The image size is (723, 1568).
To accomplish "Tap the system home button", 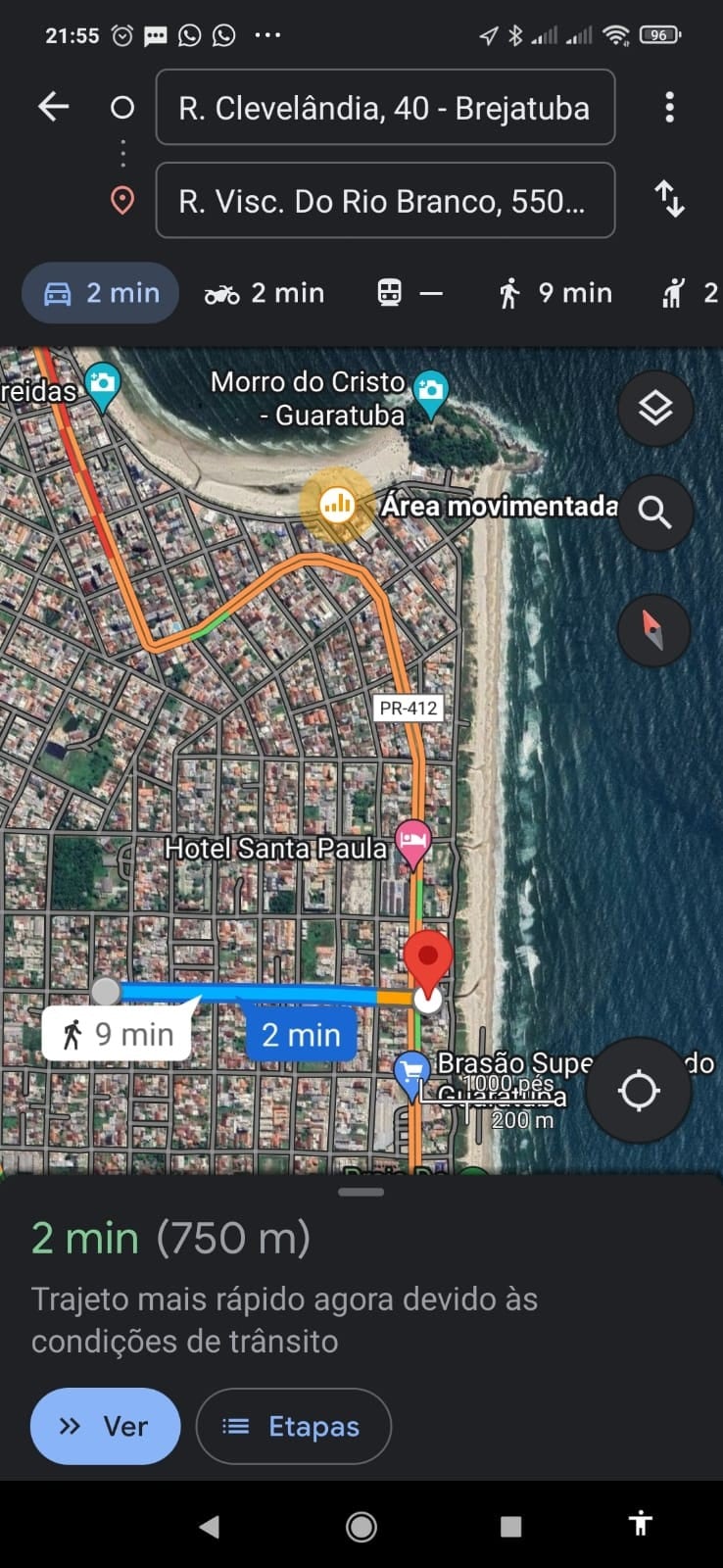I will coord(361,1525).
